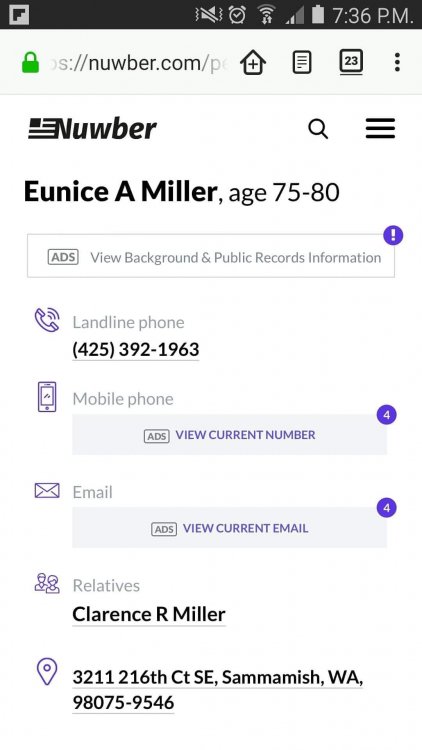The width and height of the screenshot is (422, 750).
Task: Open the browser overflow menu
Action: (397, 62)
